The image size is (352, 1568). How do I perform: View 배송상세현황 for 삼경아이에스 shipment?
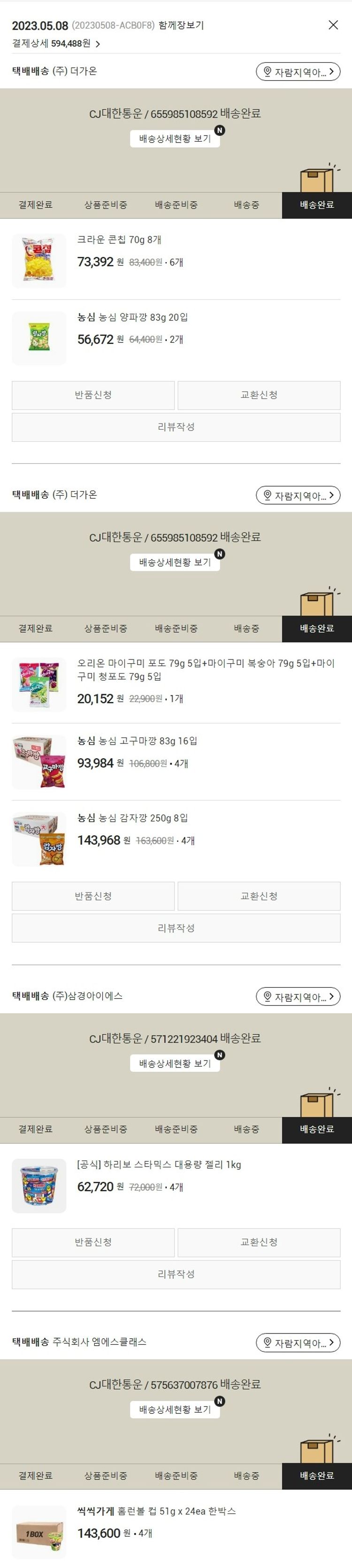click(175, 1063)
